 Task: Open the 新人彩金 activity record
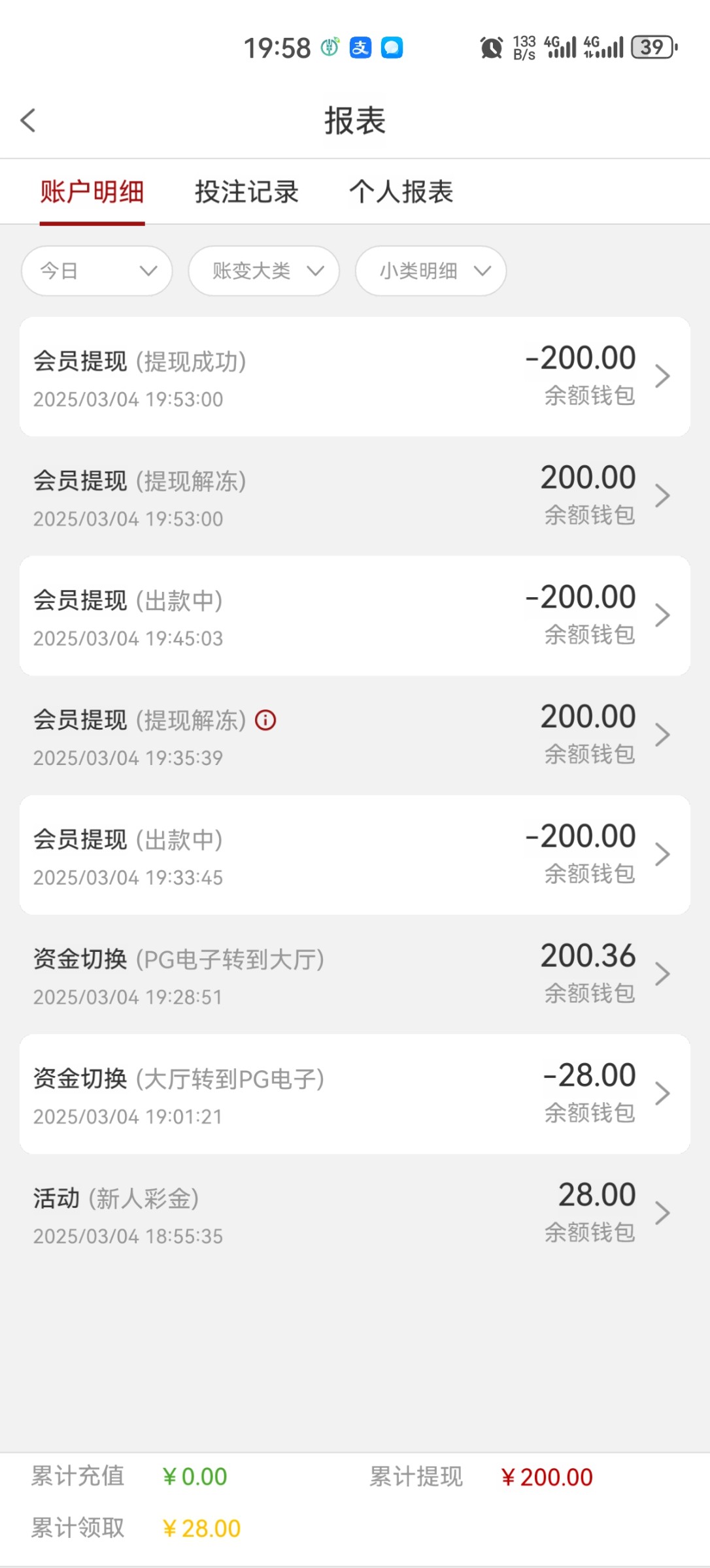pyautogui.click(x=355, y=1214)
